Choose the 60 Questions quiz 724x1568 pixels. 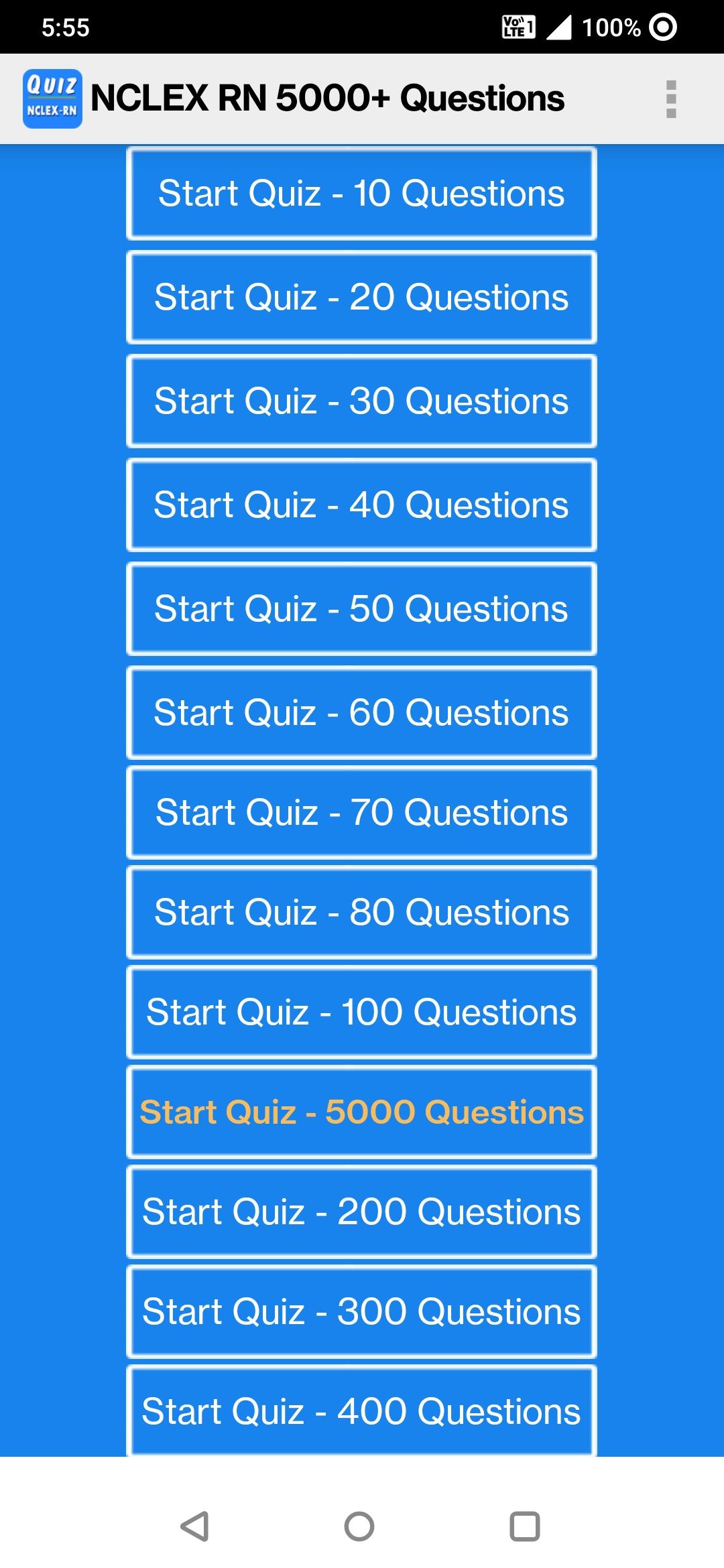(x=361, y=712)
